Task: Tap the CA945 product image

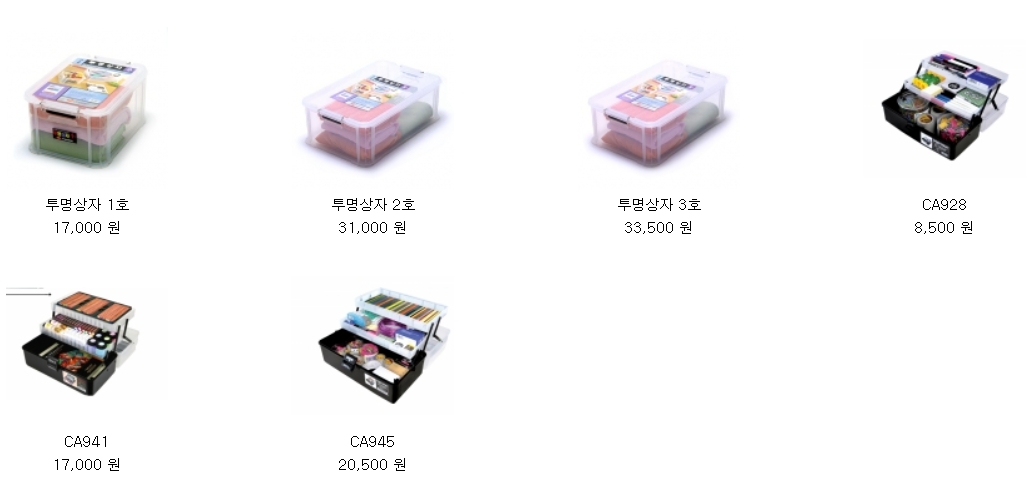Action: point(372,346)
